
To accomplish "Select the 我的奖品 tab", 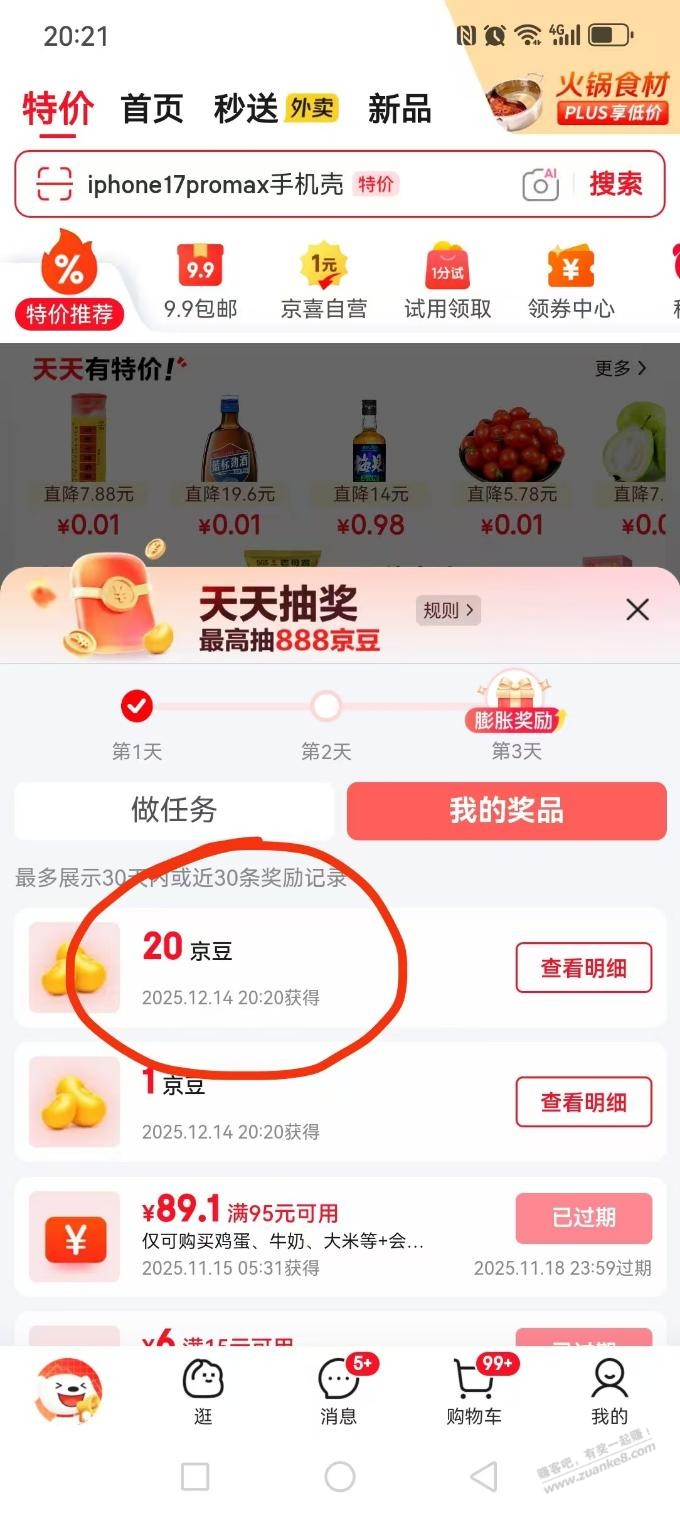I will click(x=506, y=810).
